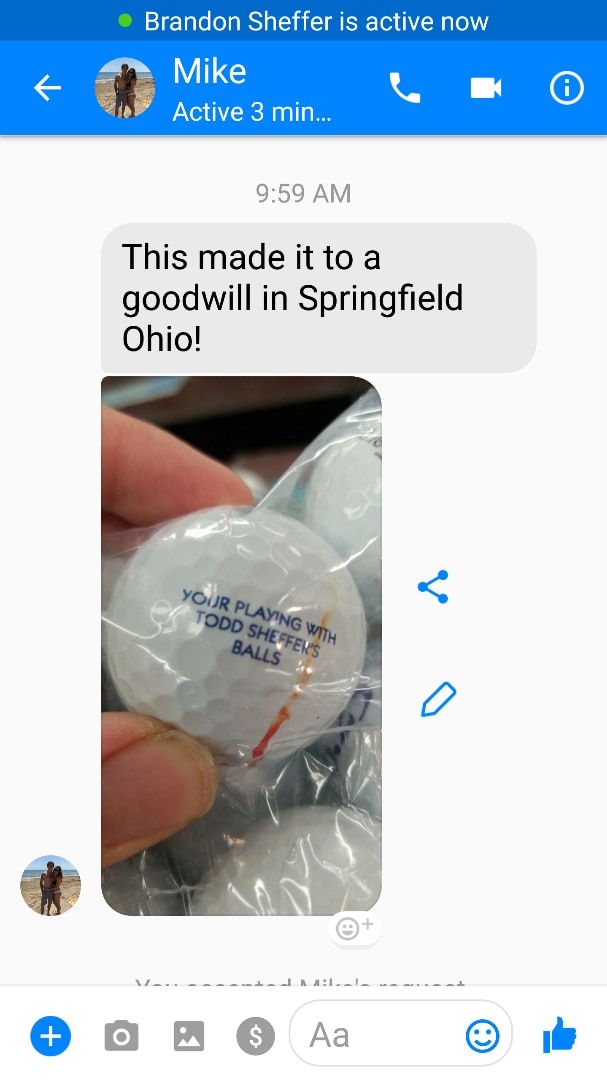Send money with the dollar icon
Screen dimensions: 607x1080
pos(255,1036)
